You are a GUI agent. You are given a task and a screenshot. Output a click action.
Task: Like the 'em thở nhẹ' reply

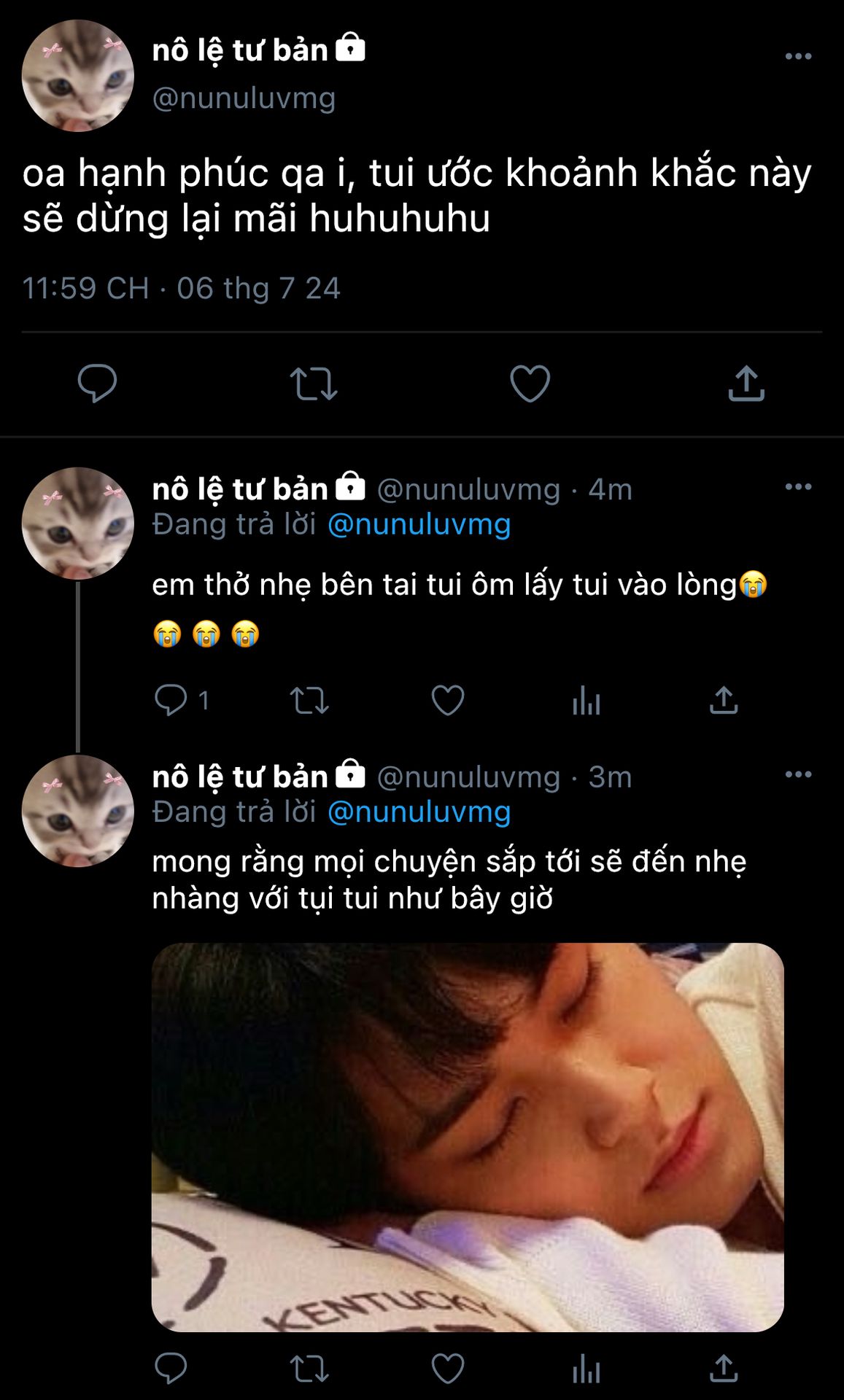[448, 701]
